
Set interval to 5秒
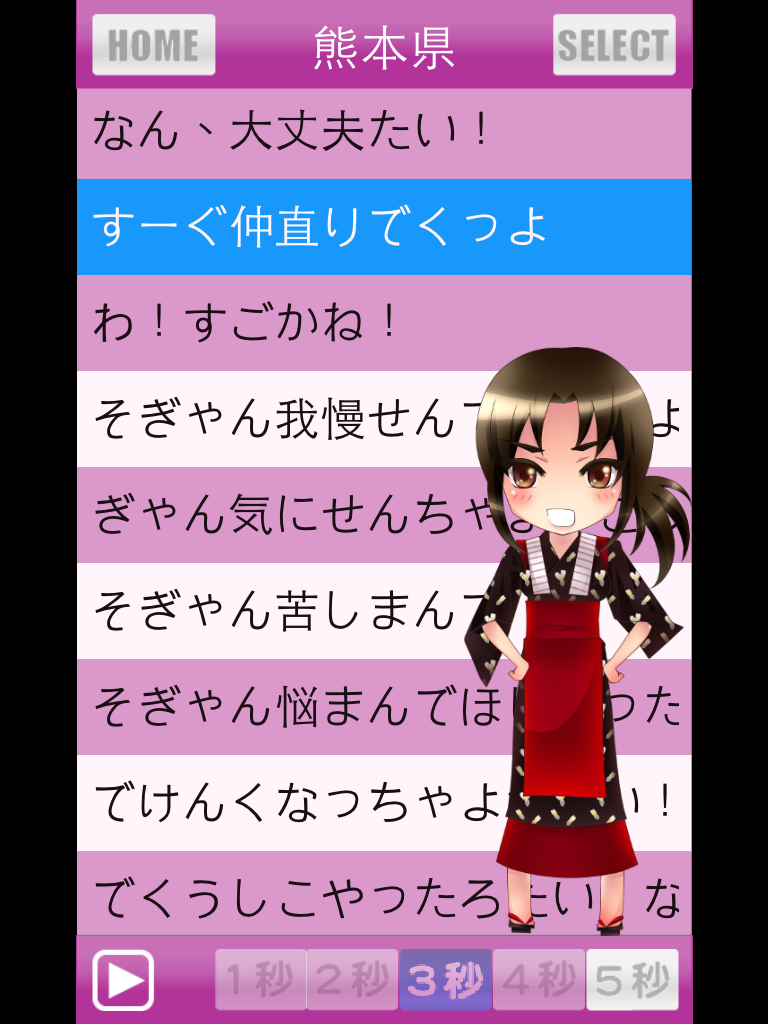coord(631,980)
